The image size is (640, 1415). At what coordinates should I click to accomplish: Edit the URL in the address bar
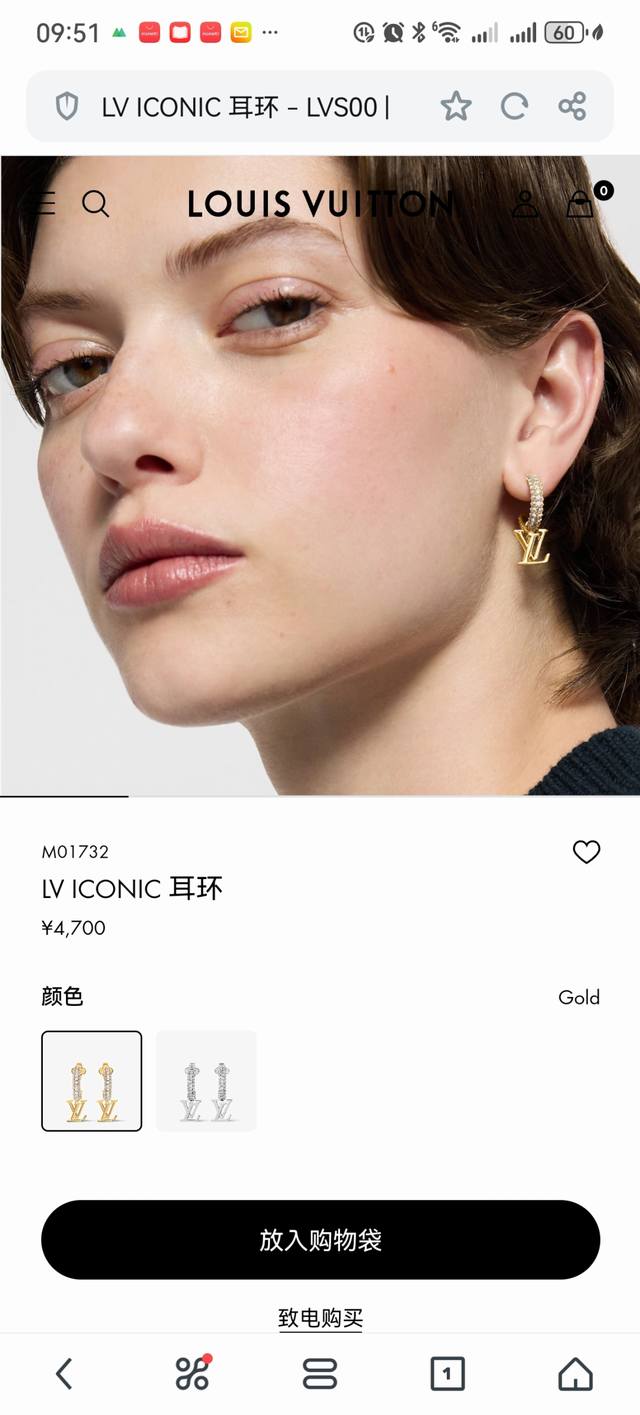[x=245, y=106]
